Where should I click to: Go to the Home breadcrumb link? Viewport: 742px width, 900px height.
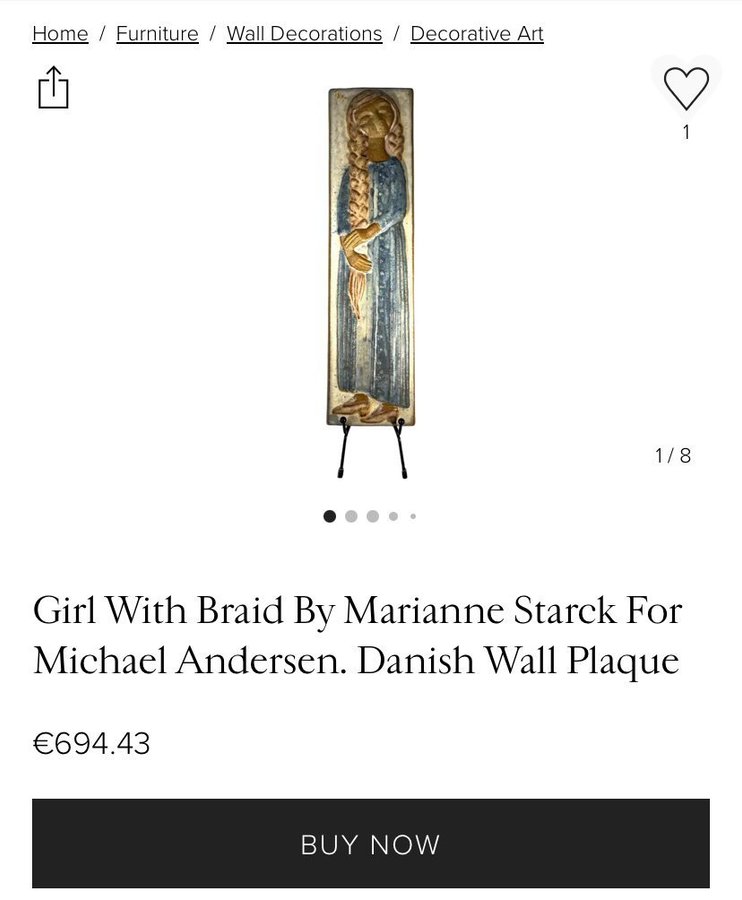tap(60, 34)
